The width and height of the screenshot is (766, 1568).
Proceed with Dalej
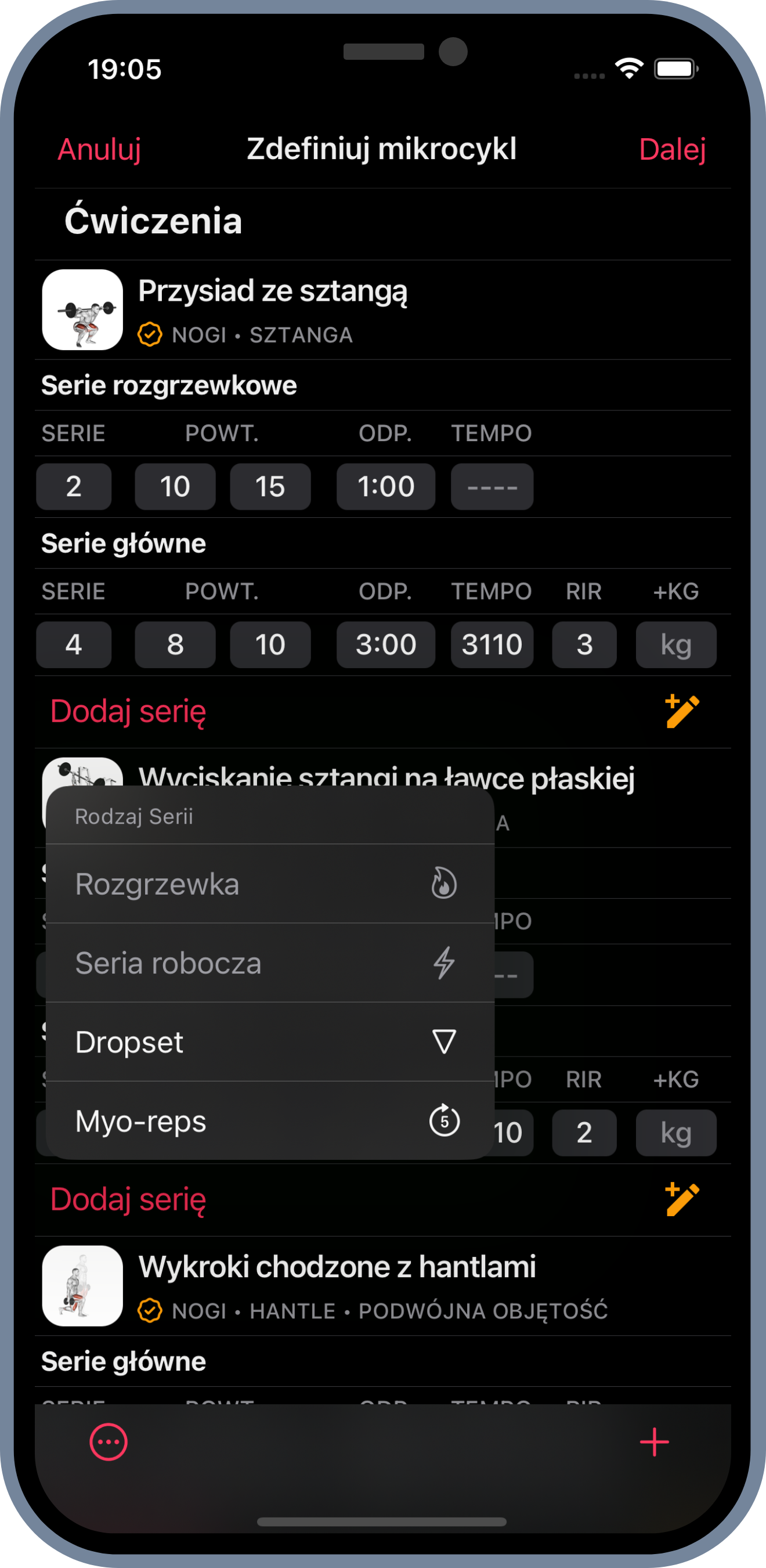tap(671, 149)
